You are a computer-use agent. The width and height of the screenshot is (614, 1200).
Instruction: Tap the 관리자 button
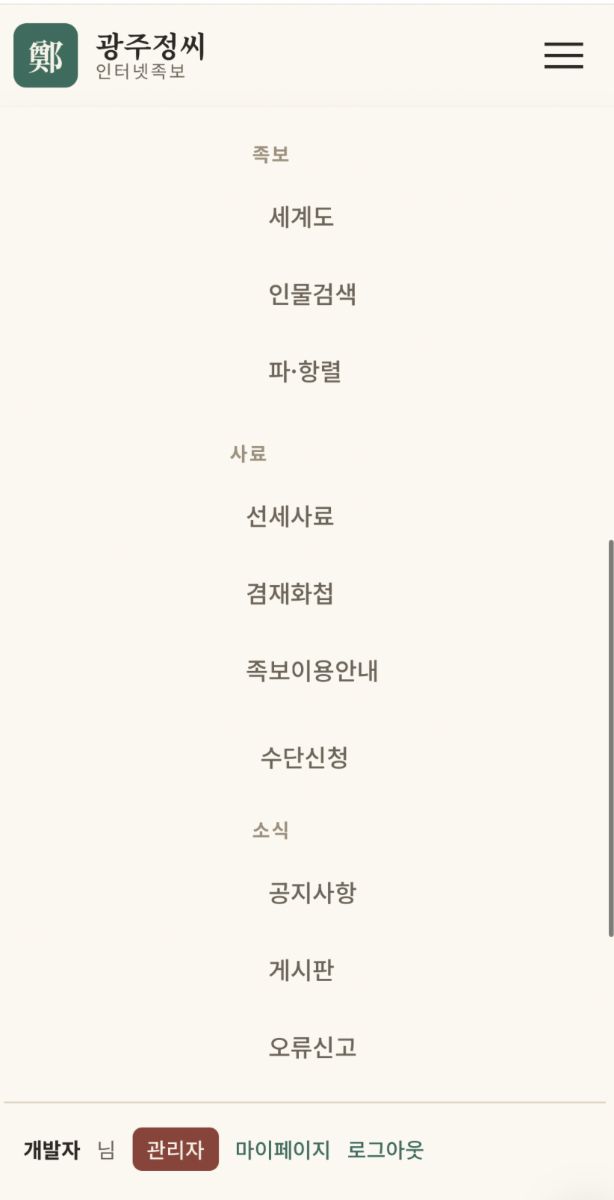tap(176, 1150)
